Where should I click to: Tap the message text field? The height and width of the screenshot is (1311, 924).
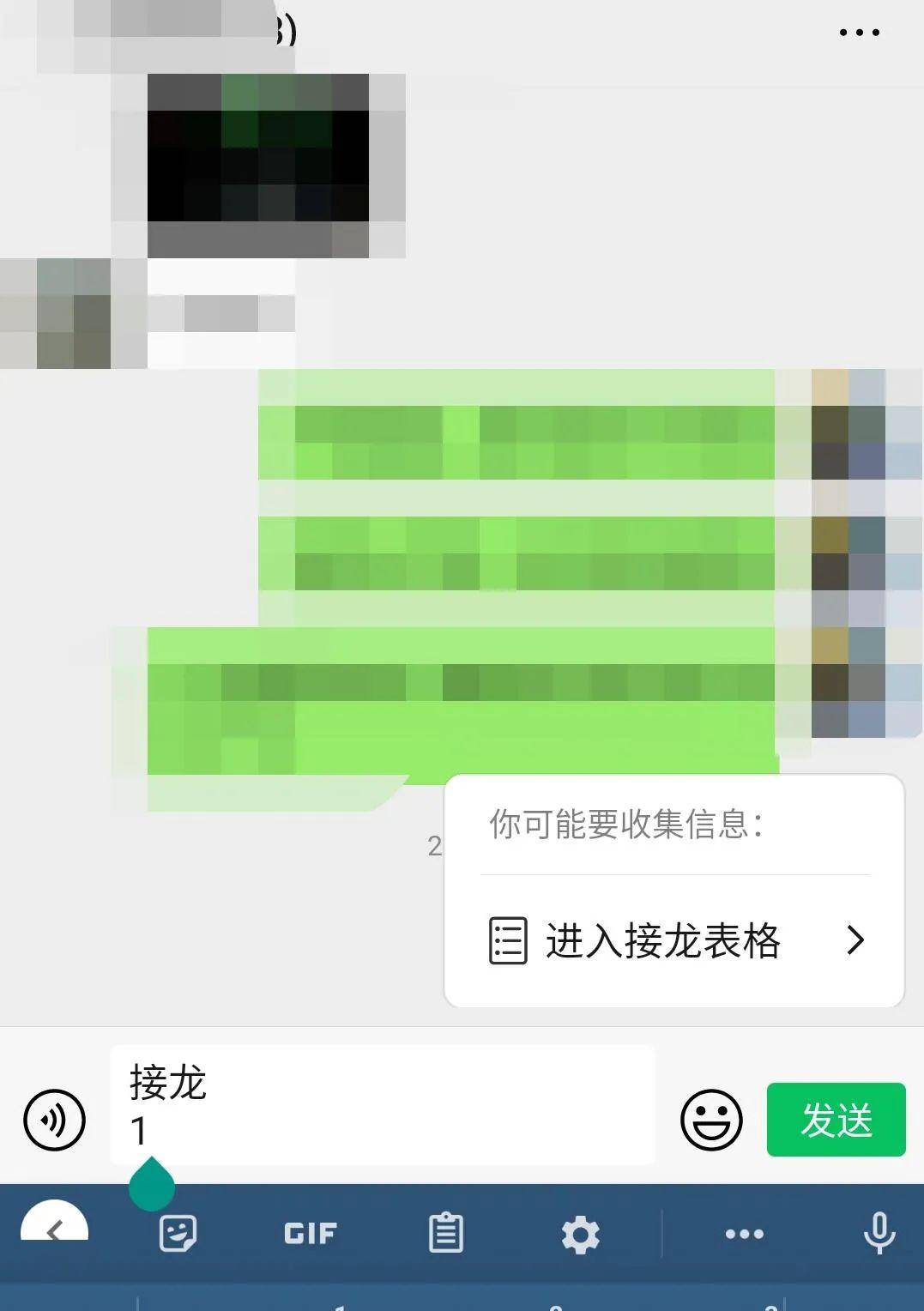382,1105
